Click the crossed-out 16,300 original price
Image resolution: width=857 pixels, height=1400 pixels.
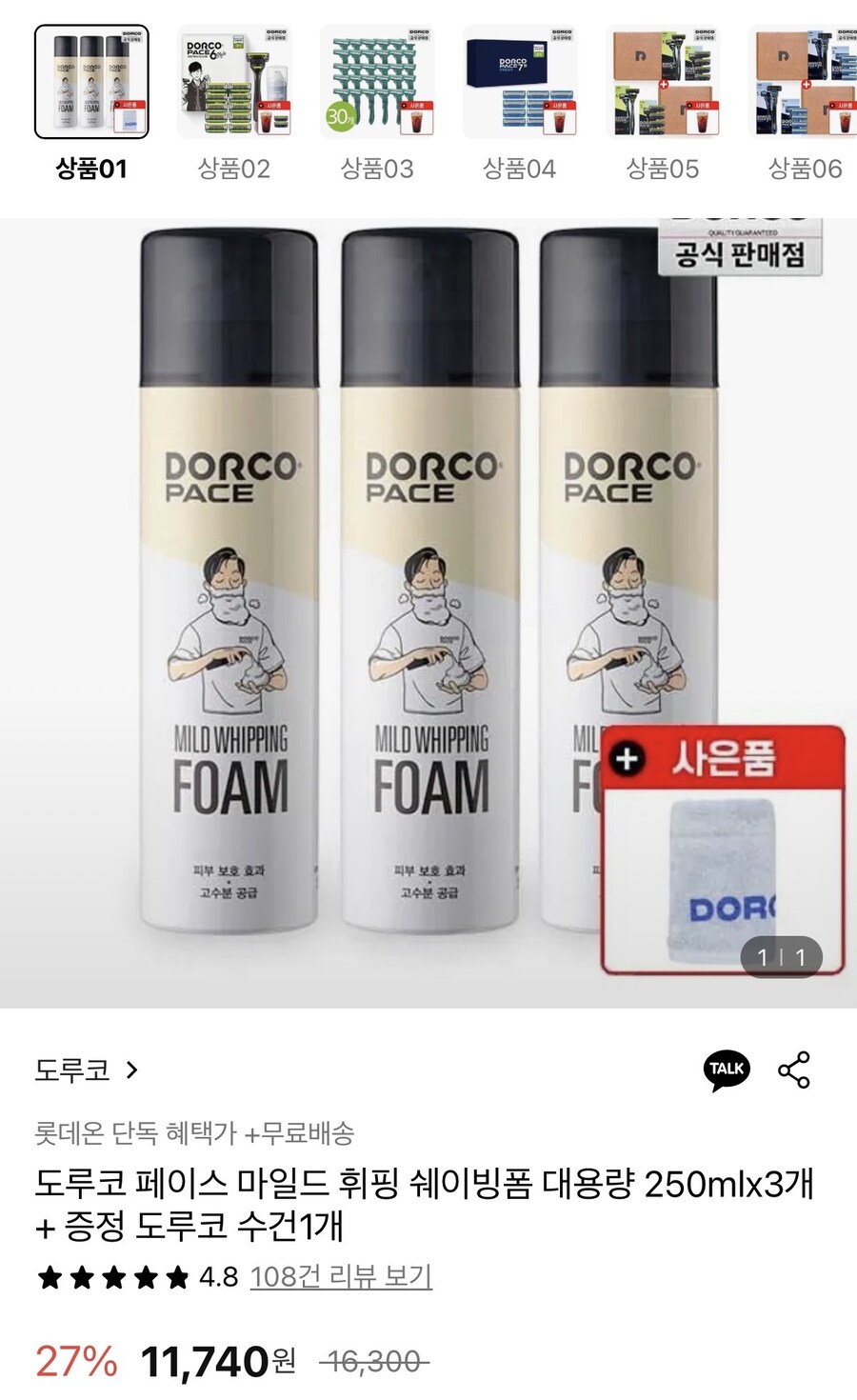[371, 1363]
